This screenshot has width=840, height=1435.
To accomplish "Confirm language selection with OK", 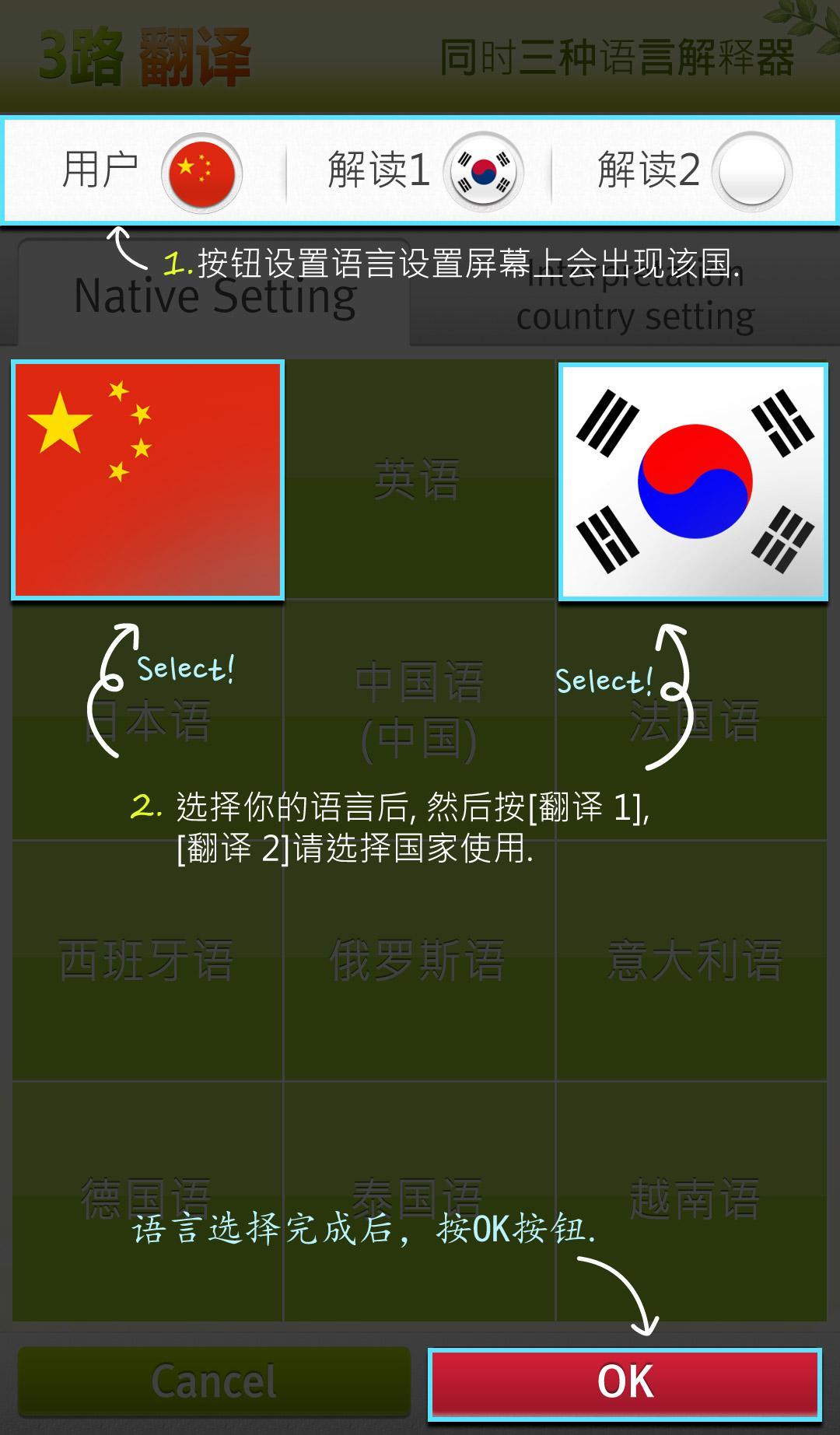I will [625, 1382].
